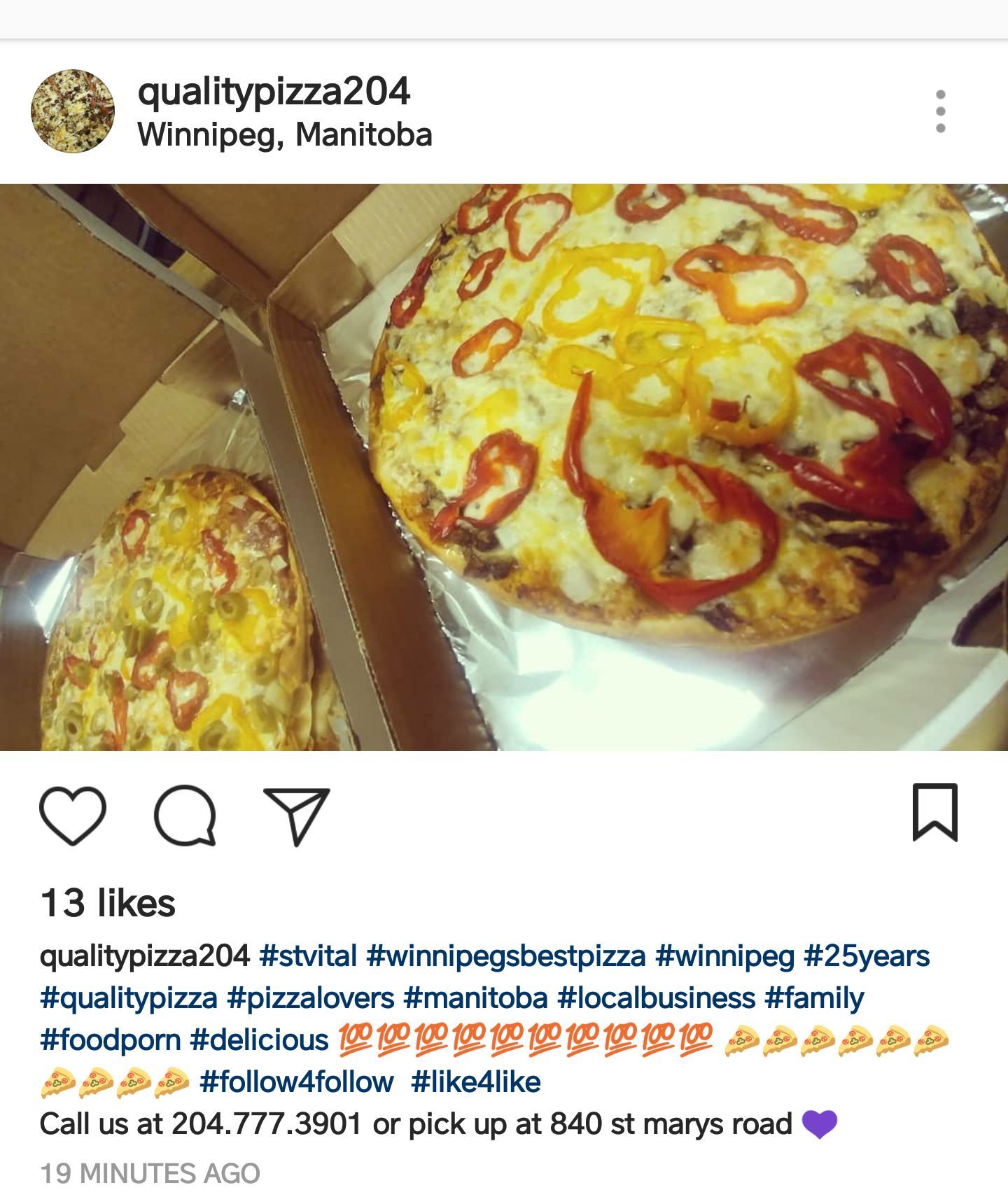Open comments on the pizza post

(185, 815)
